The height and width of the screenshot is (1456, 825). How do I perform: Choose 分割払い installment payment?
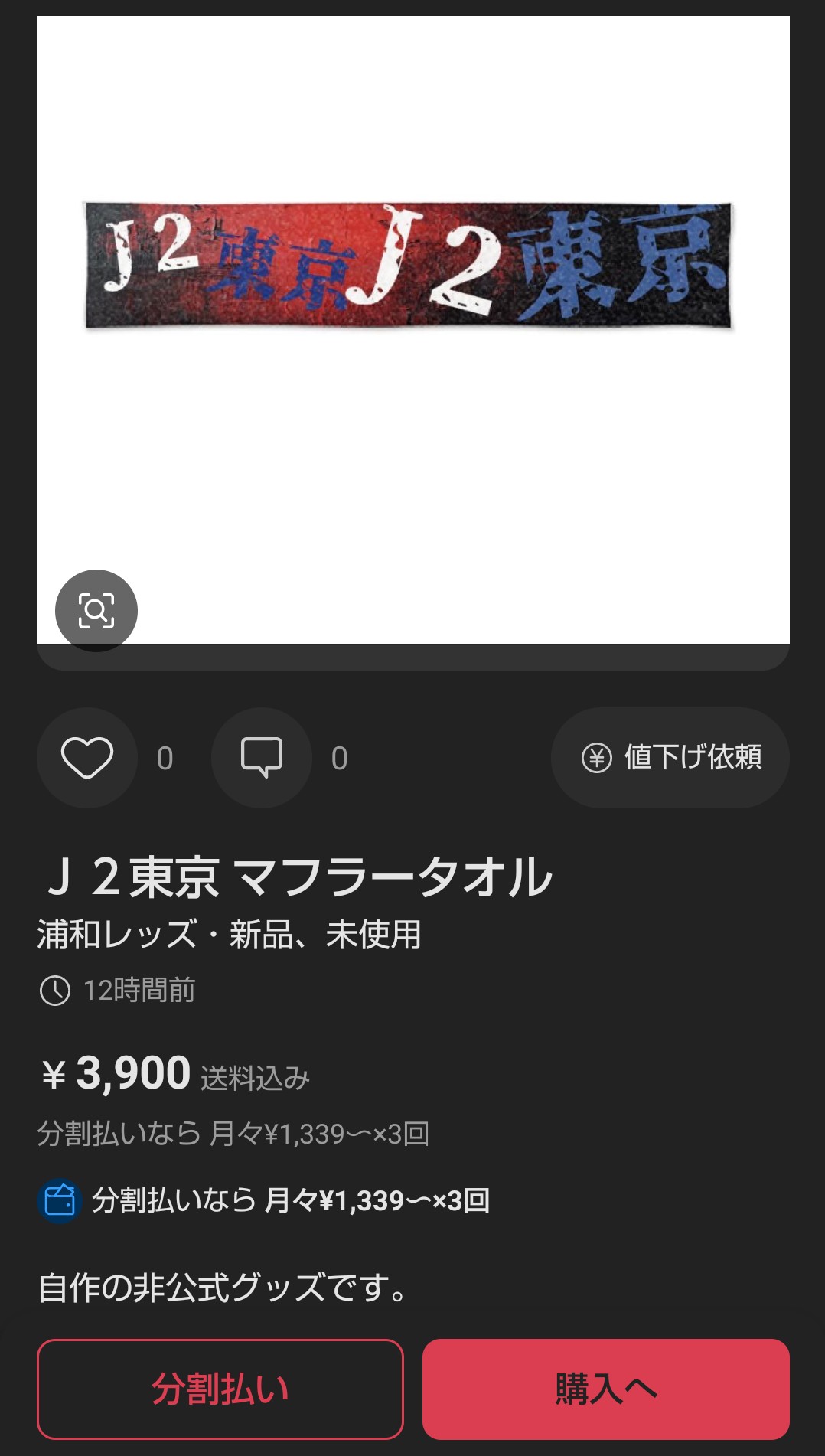coord(220,1389)
